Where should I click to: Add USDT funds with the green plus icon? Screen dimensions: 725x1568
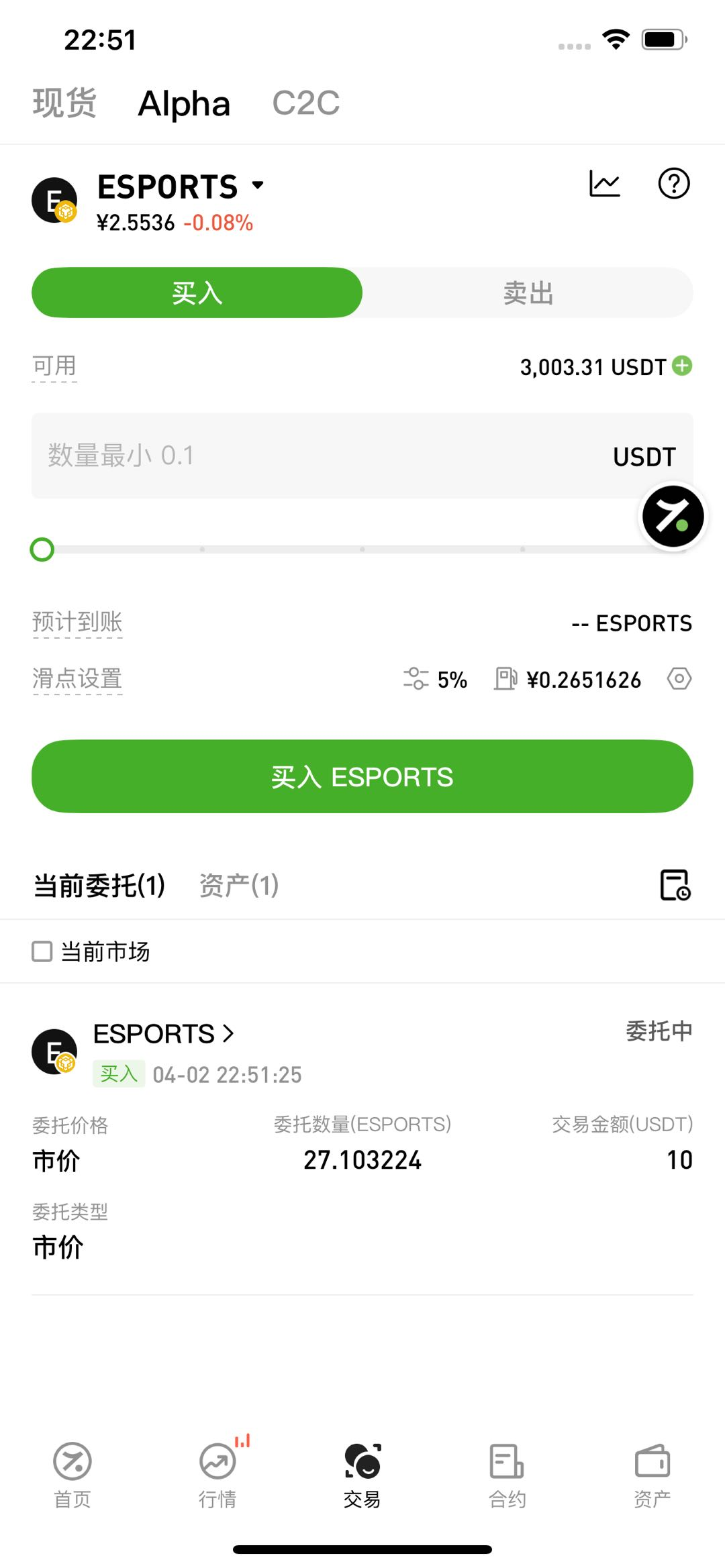pos(682,366)
